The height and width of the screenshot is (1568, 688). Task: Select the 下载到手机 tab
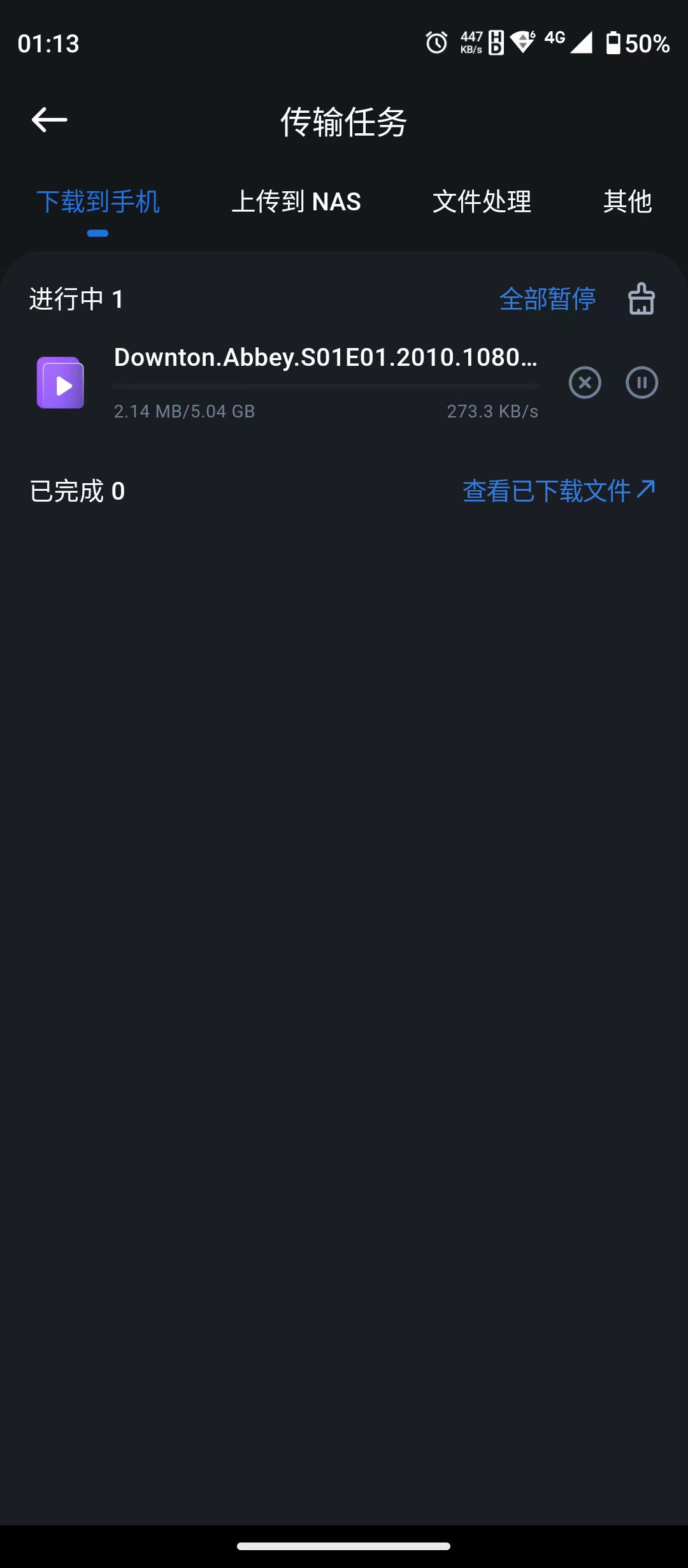tap(99, 201)
